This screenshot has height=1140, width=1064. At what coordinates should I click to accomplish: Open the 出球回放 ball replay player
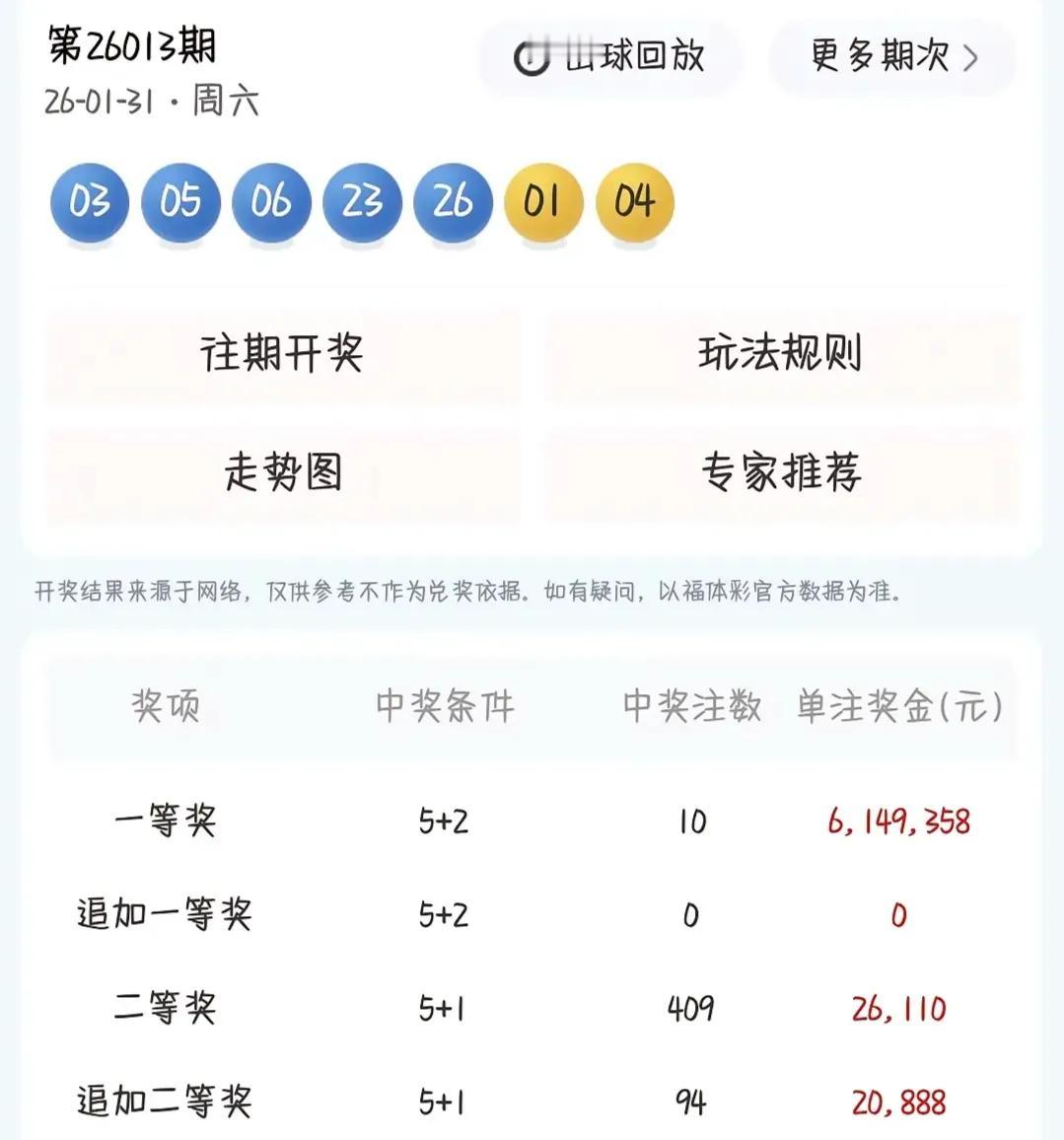611,56
